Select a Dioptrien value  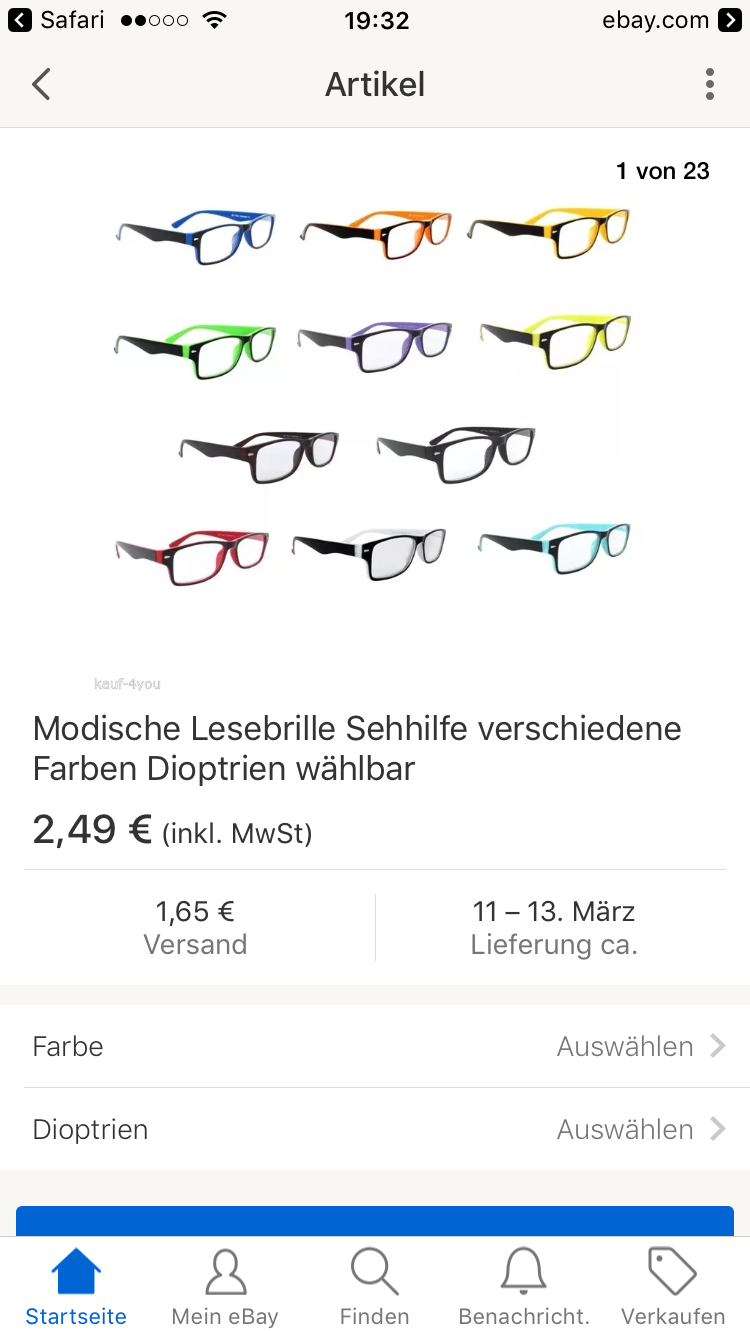375,1129
